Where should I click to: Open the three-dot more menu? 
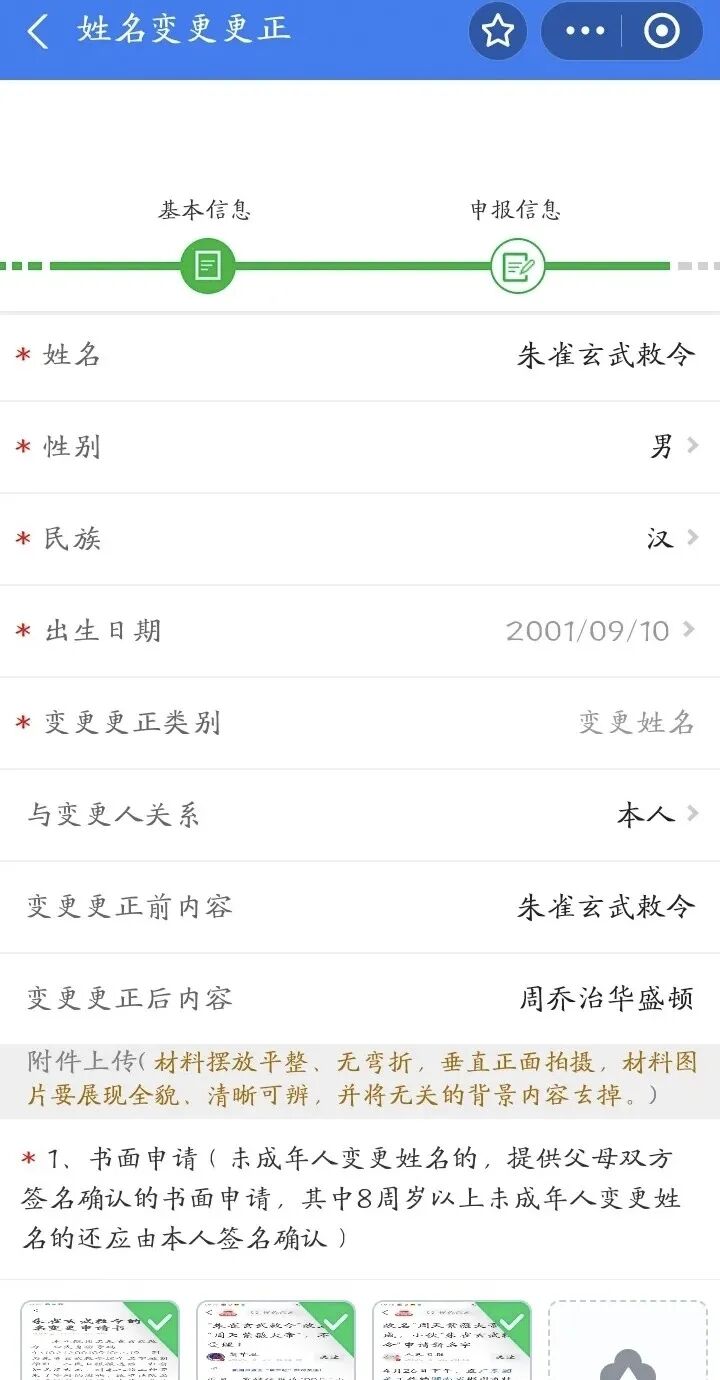coord(585,32)
